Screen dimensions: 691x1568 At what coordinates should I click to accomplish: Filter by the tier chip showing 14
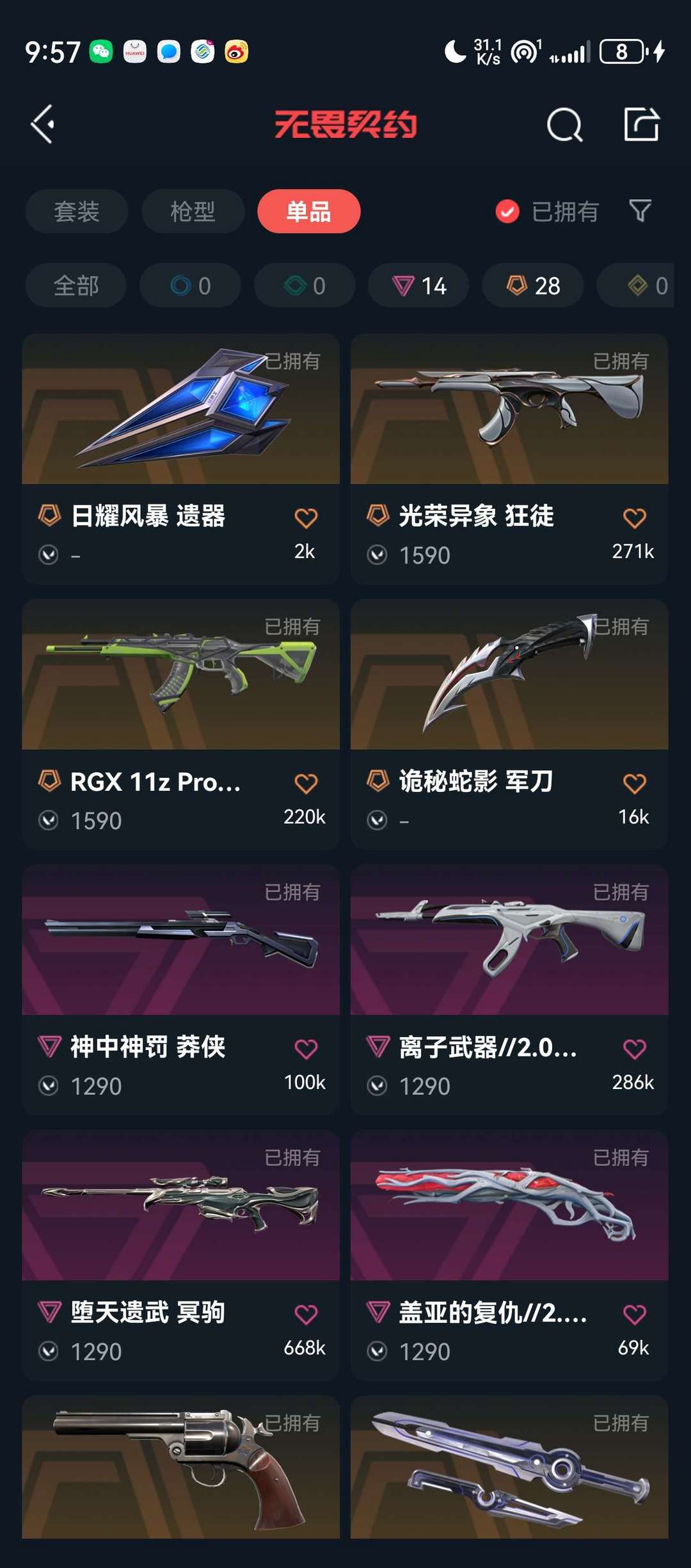(418, 286)
